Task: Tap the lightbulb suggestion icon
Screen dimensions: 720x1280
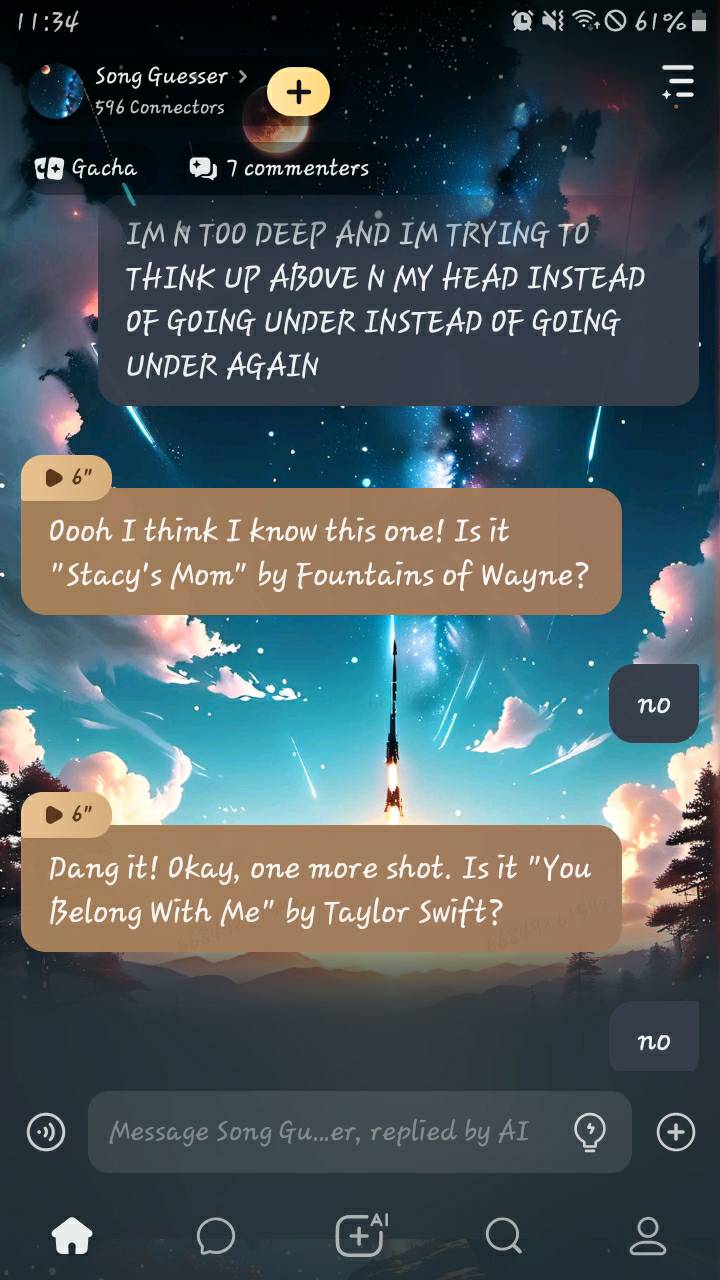Action: (x=590, y=1132)
